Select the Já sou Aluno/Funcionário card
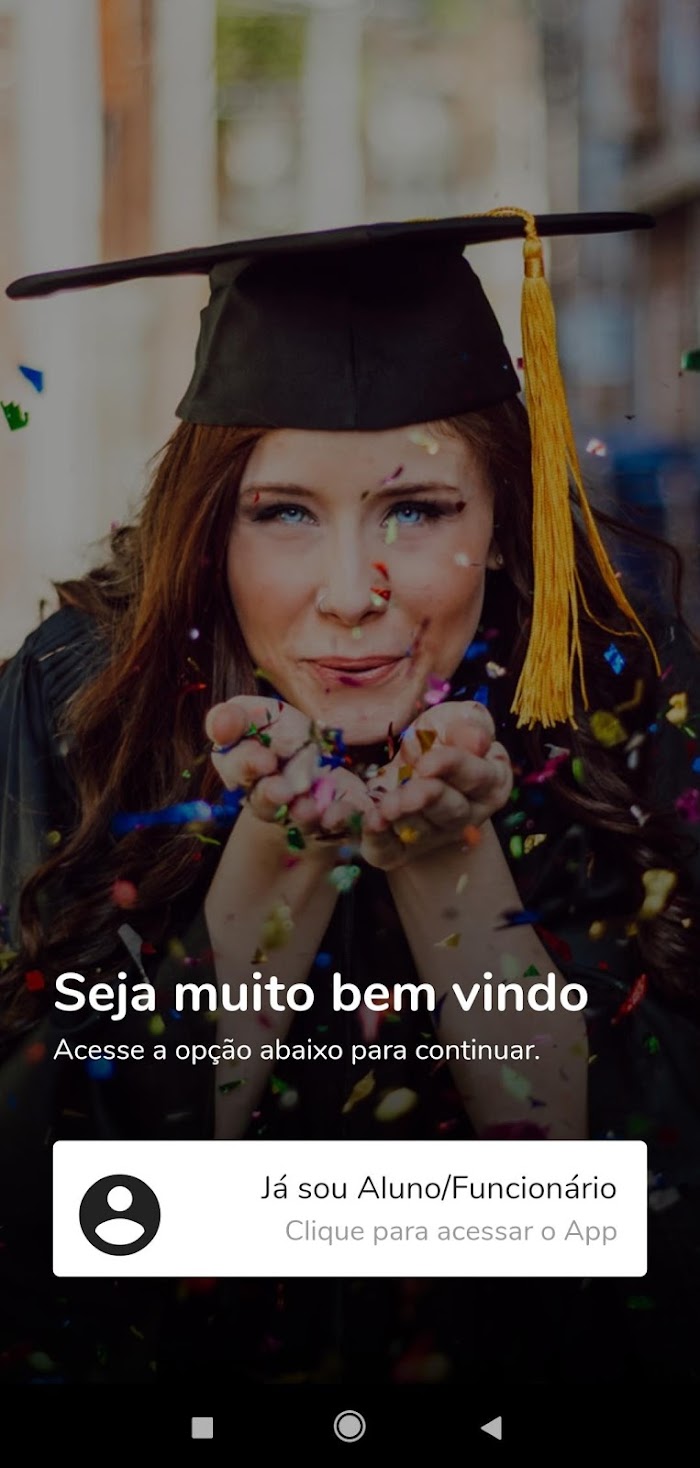The height and width of the screenshot is (1468, 700). click(350, 1208)
